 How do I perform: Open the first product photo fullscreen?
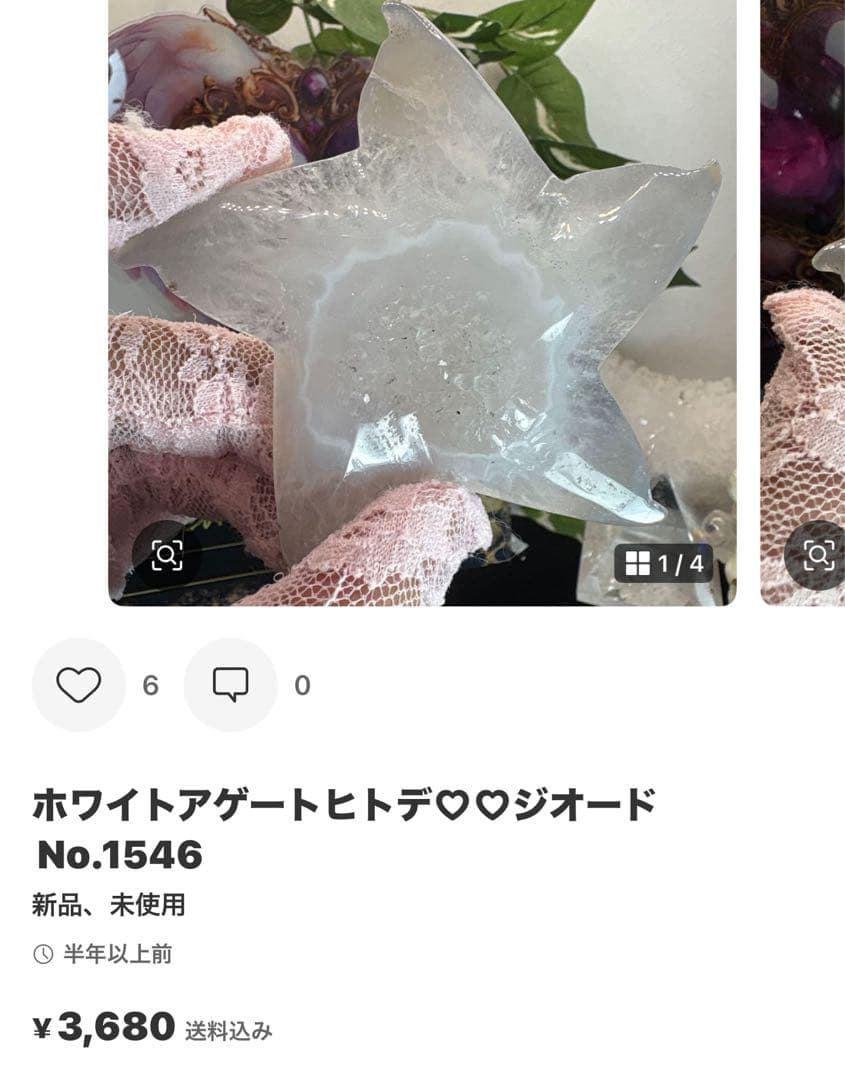pos(420,300)
